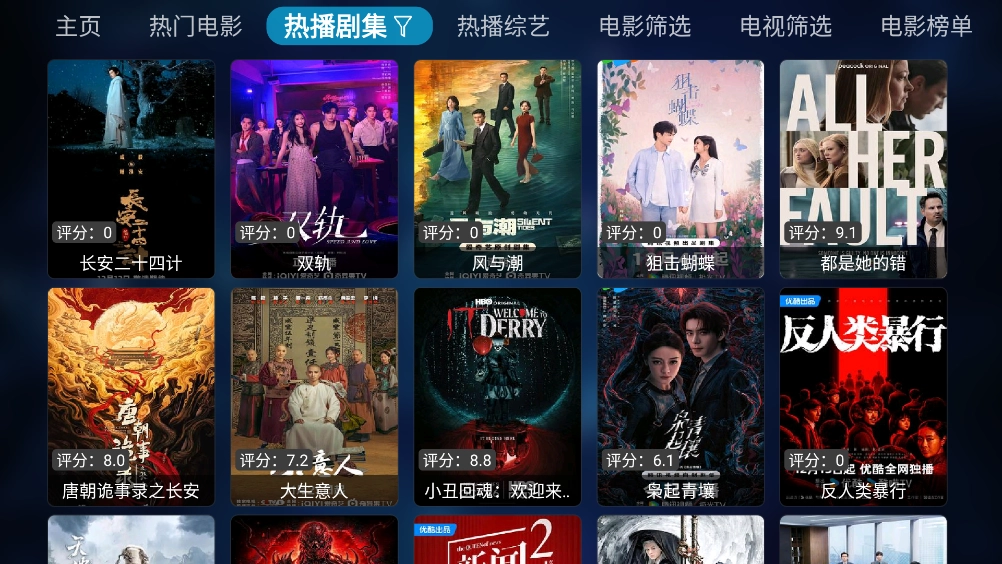
Task: Switch to the 热播综艺 tab
Action: [504, 26]
